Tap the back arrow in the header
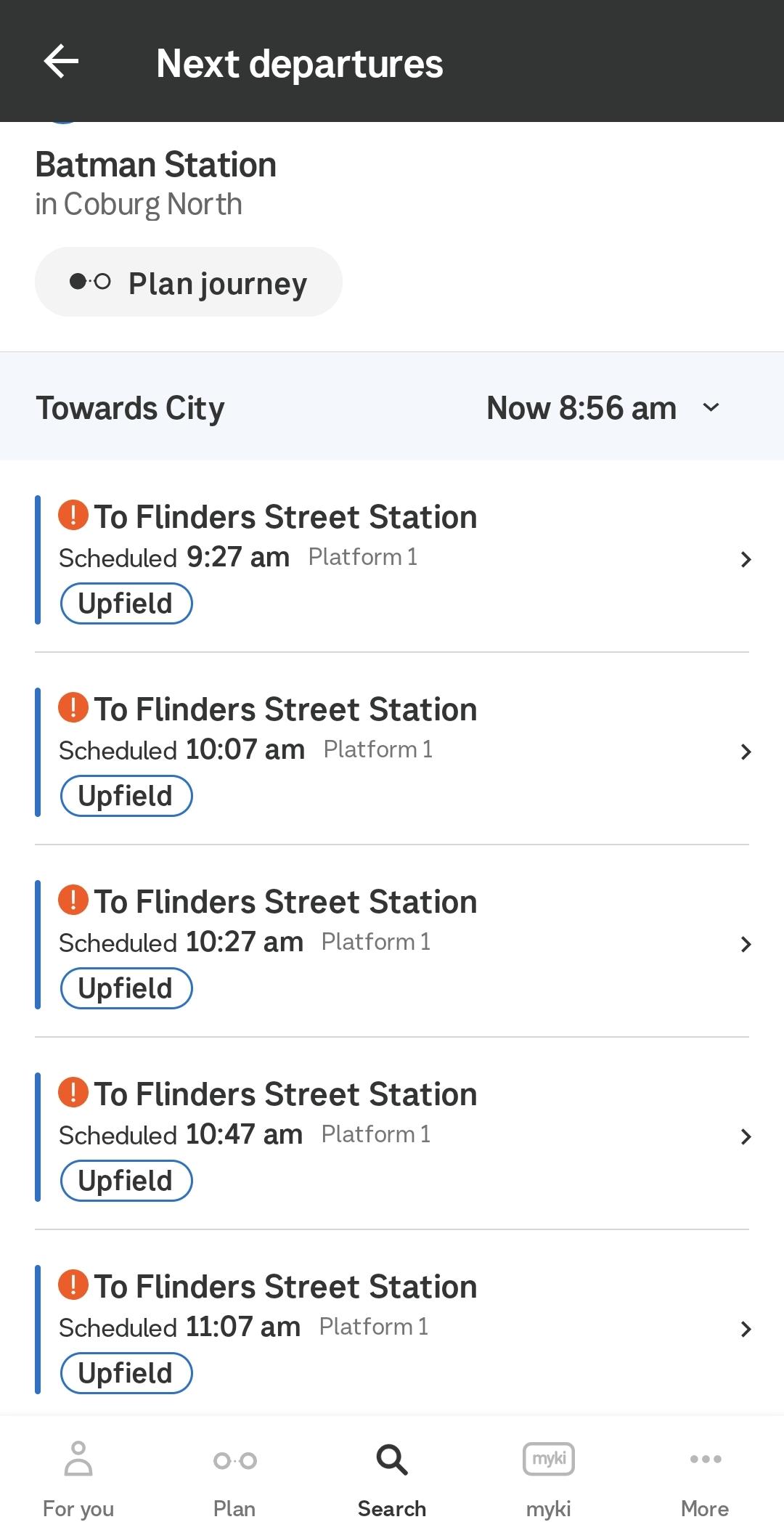 tap(62, 62)
